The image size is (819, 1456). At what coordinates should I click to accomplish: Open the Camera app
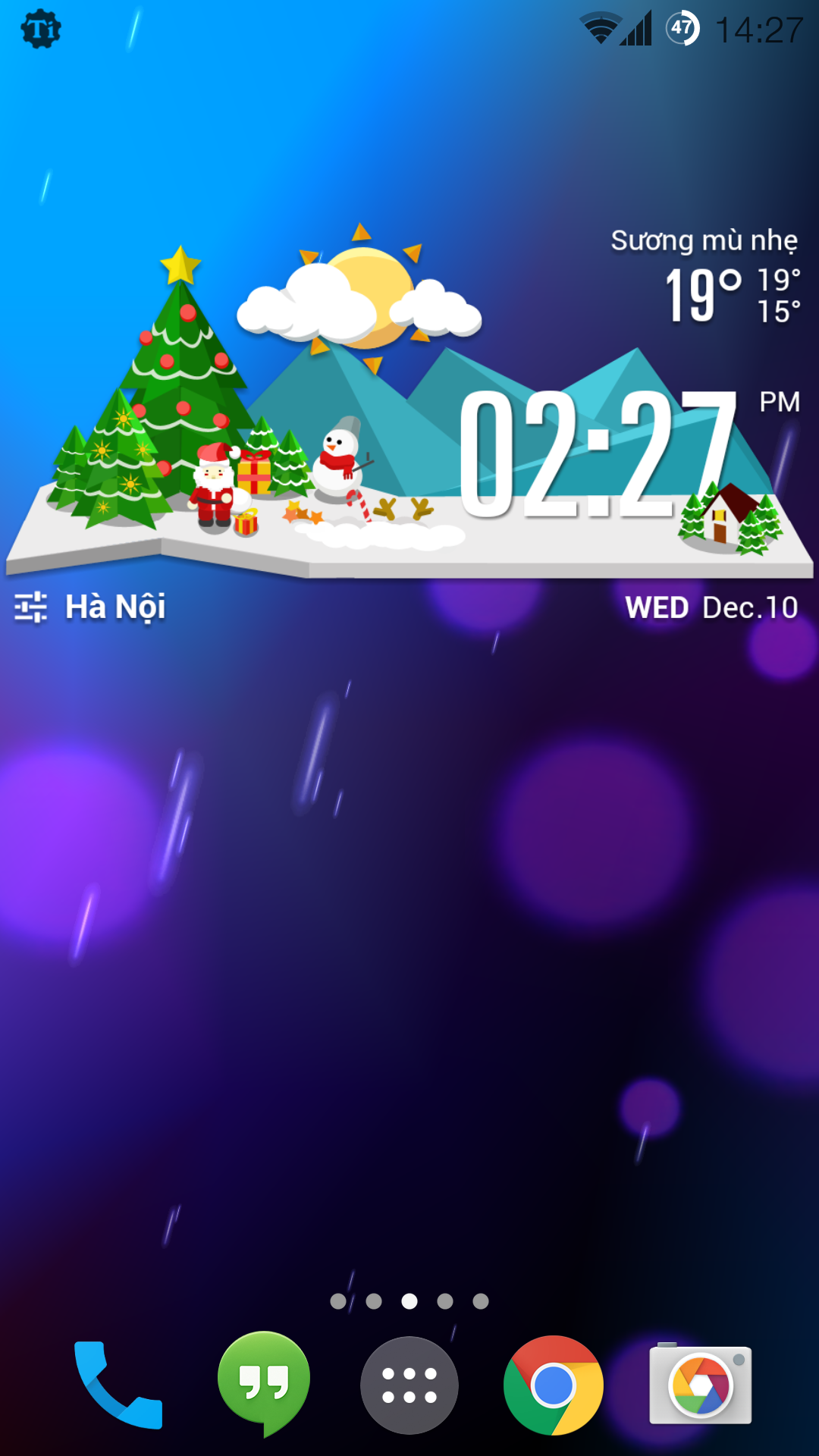click(x=701, y=1385)
